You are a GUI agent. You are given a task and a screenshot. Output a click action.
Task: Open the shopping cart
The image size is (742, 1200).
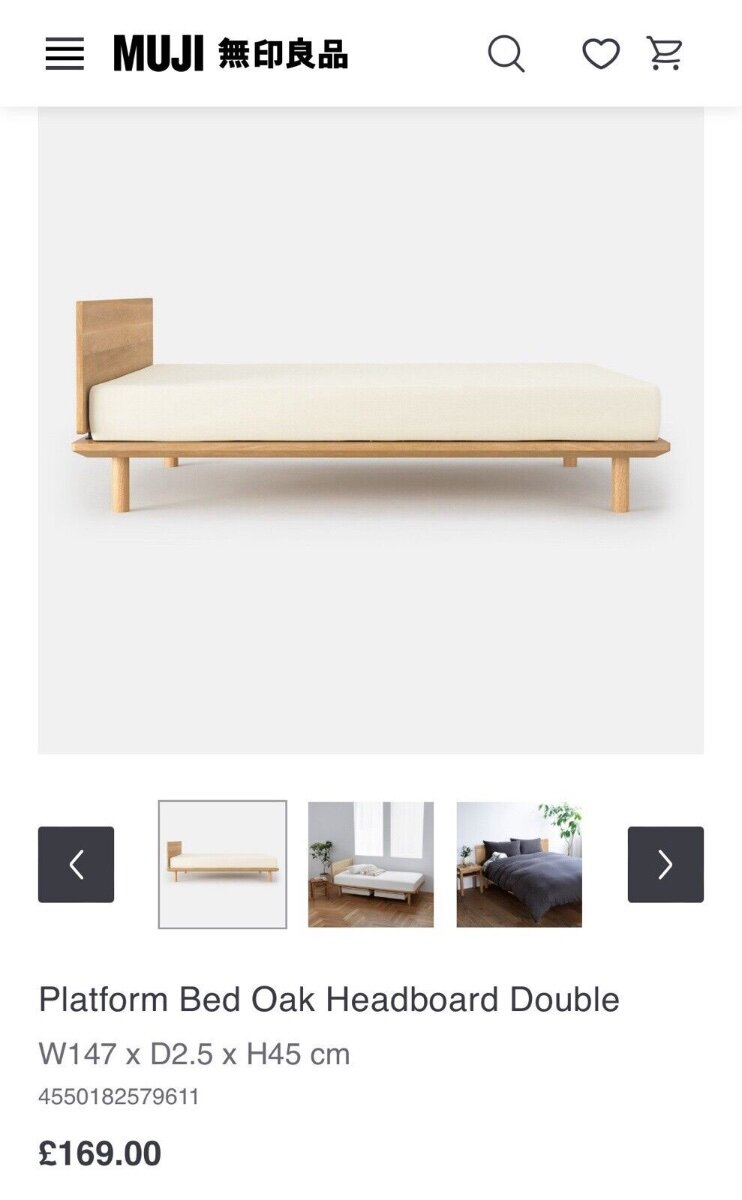665,53
